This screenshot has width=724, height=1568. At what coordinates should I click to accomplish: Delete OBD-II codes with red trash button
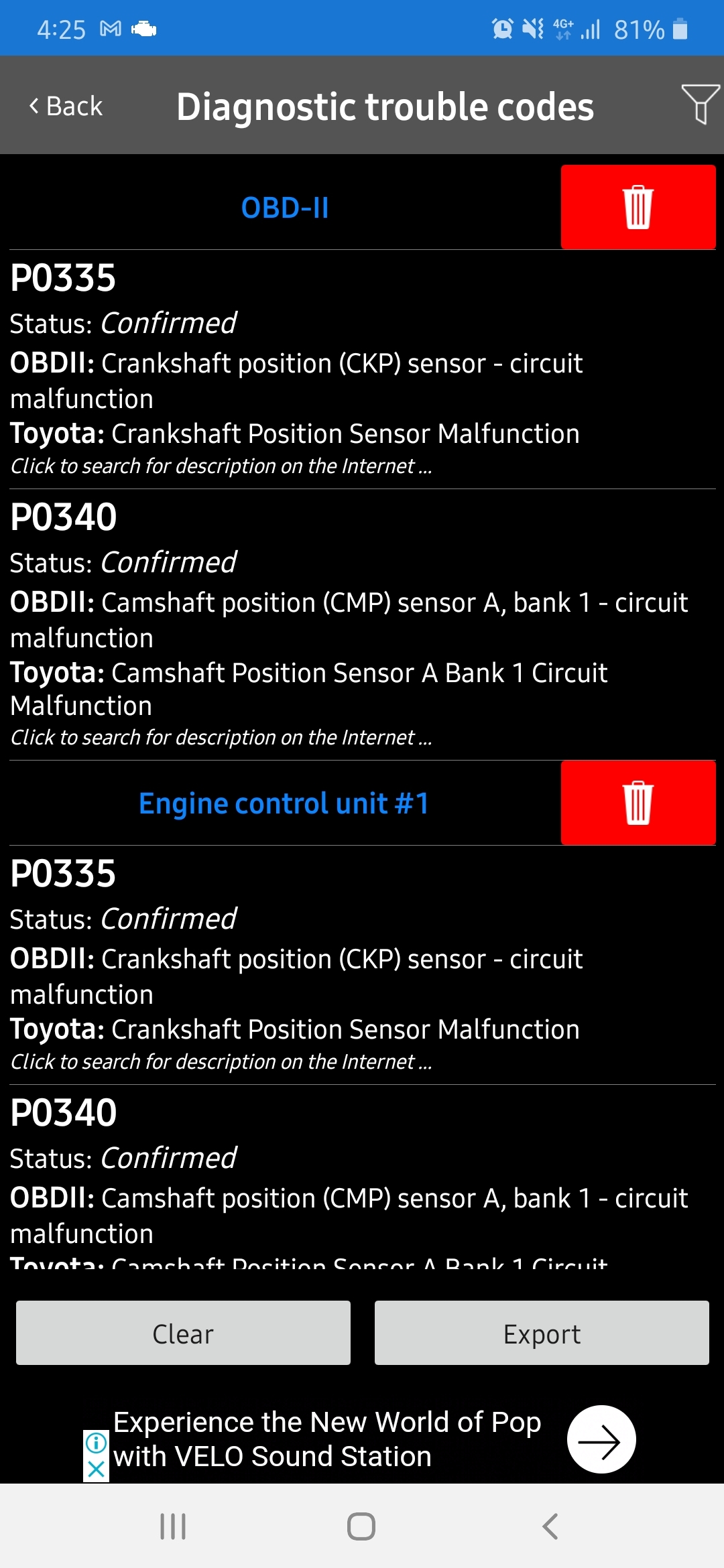(x=638, y=207)
